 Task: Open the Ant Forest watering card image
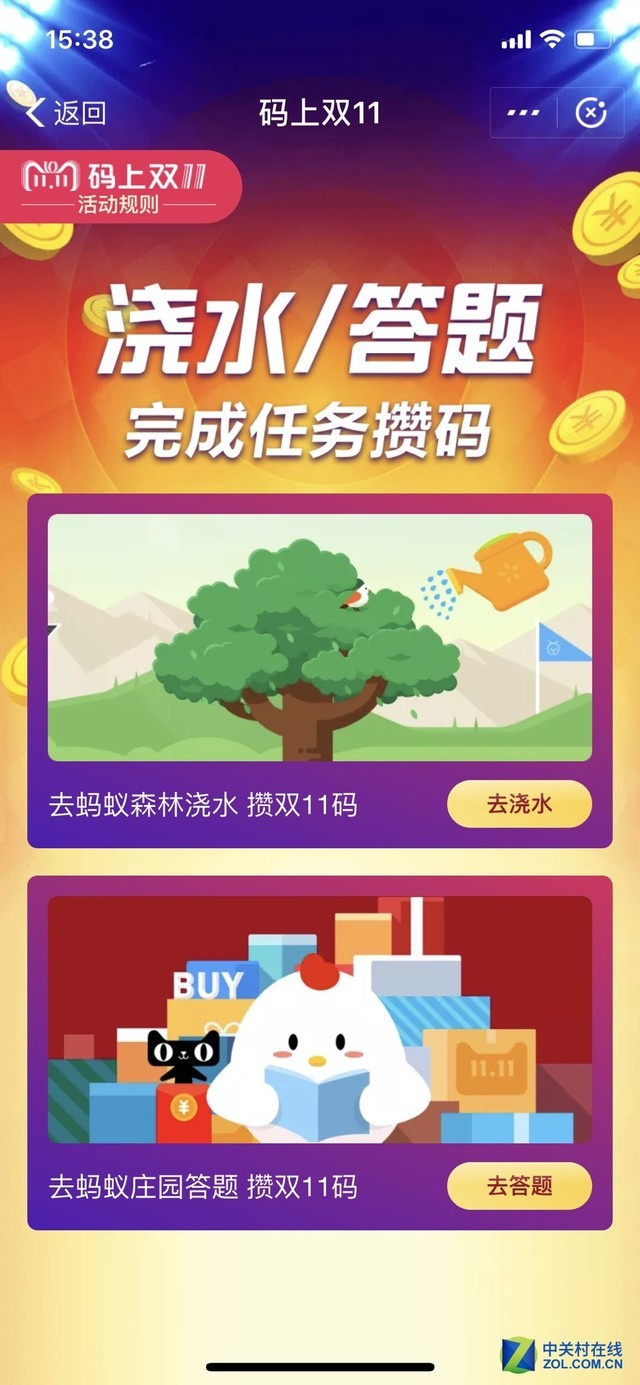(x=320, y=637)
